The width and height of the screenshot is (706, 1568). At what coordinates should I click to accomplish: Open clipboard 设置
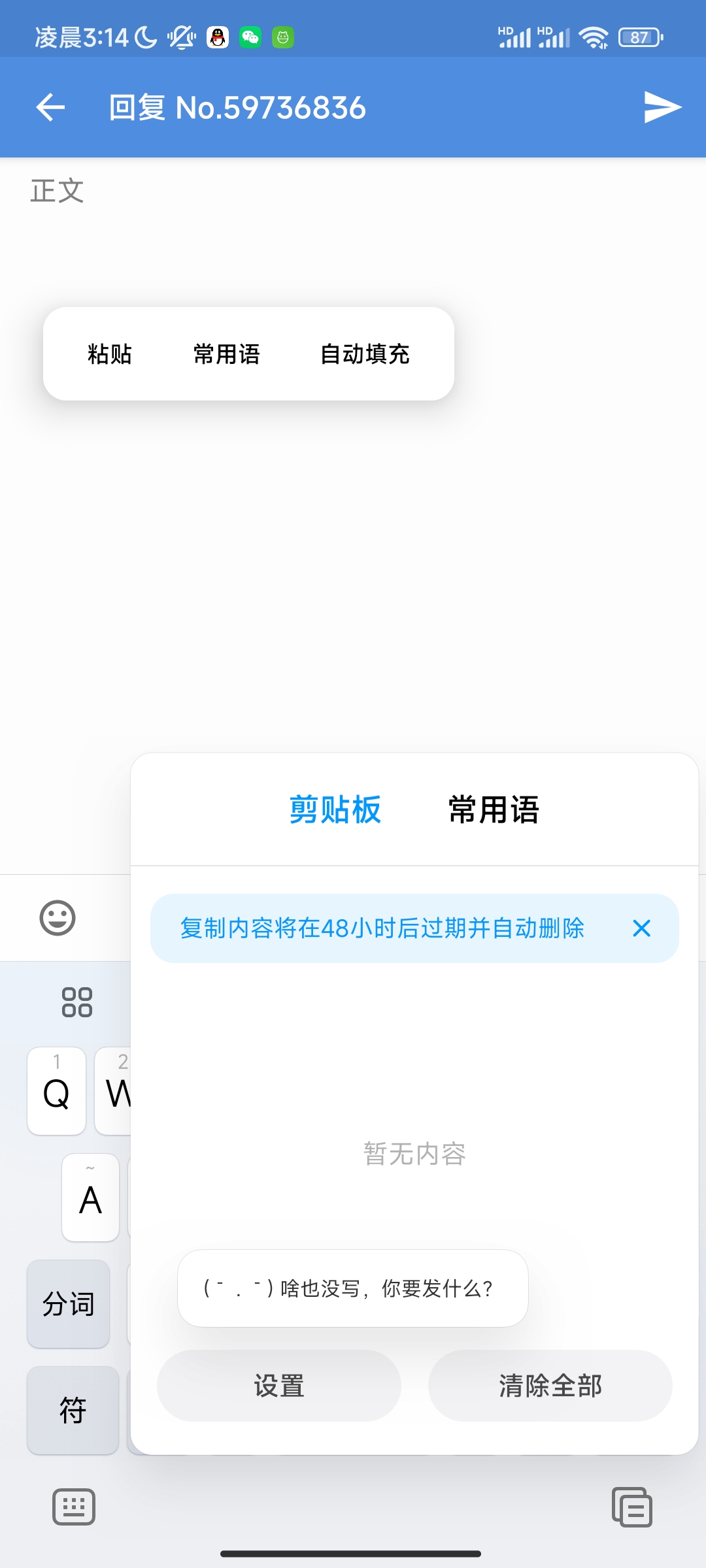coord(279,1386)
